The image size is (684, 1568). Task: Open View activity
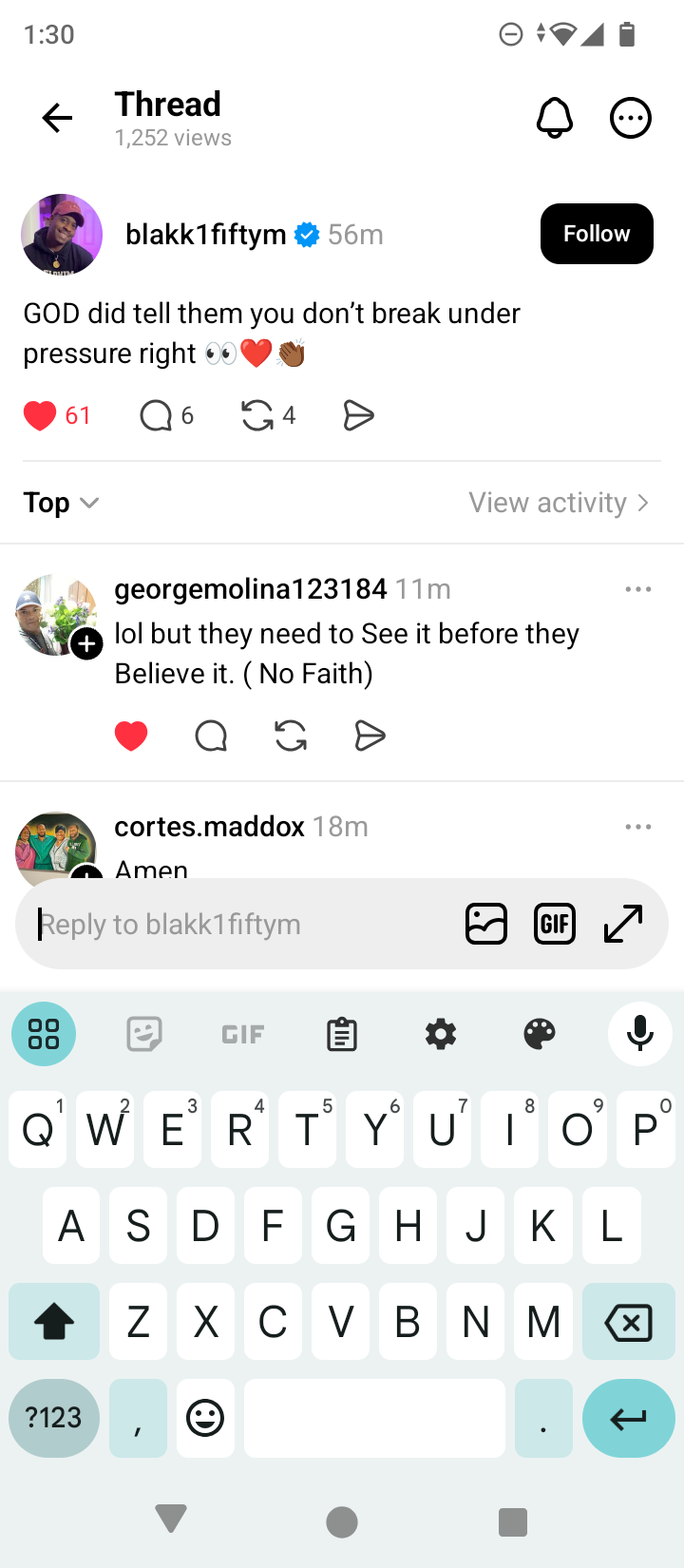tap(559, 503)
